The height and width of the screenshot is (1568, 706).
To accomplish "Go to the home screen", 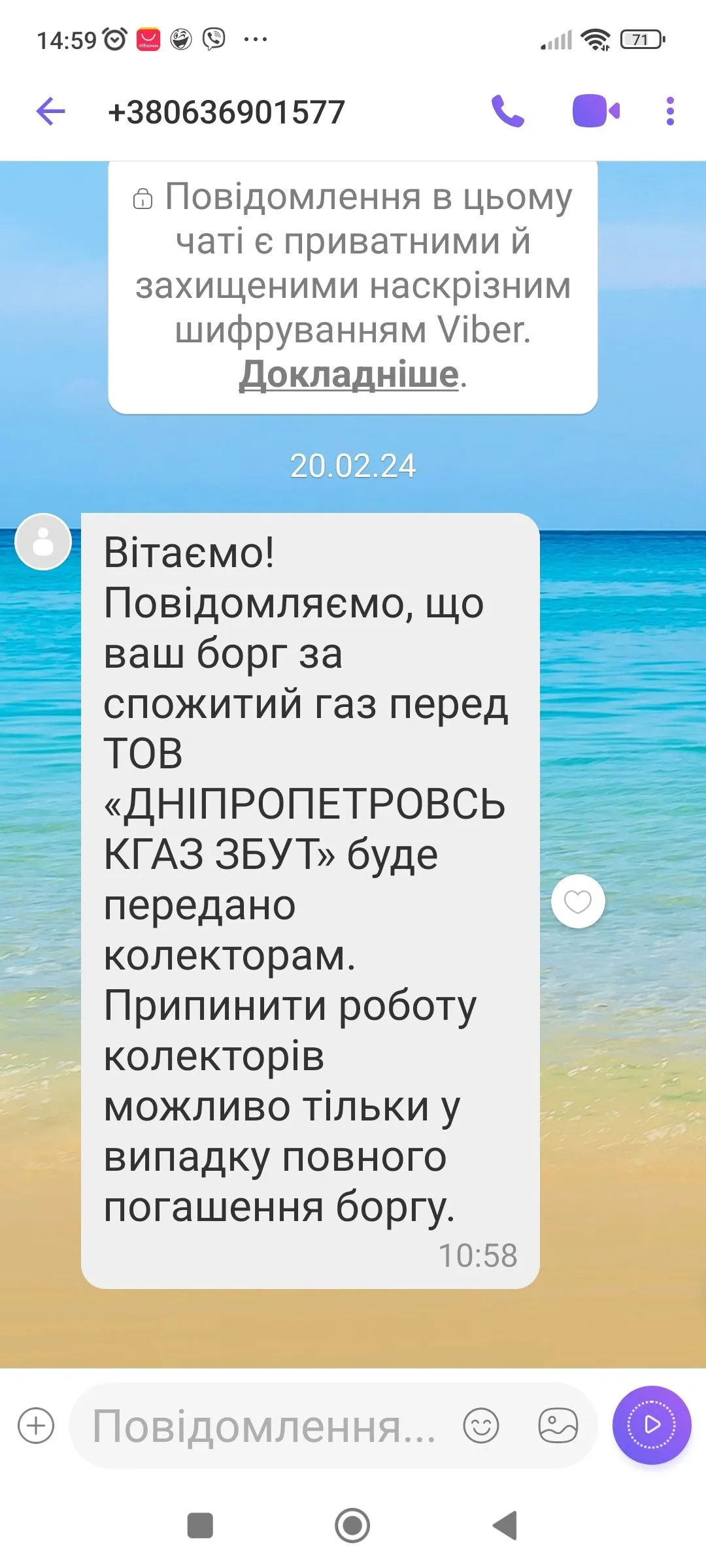I will point(352,1526).
